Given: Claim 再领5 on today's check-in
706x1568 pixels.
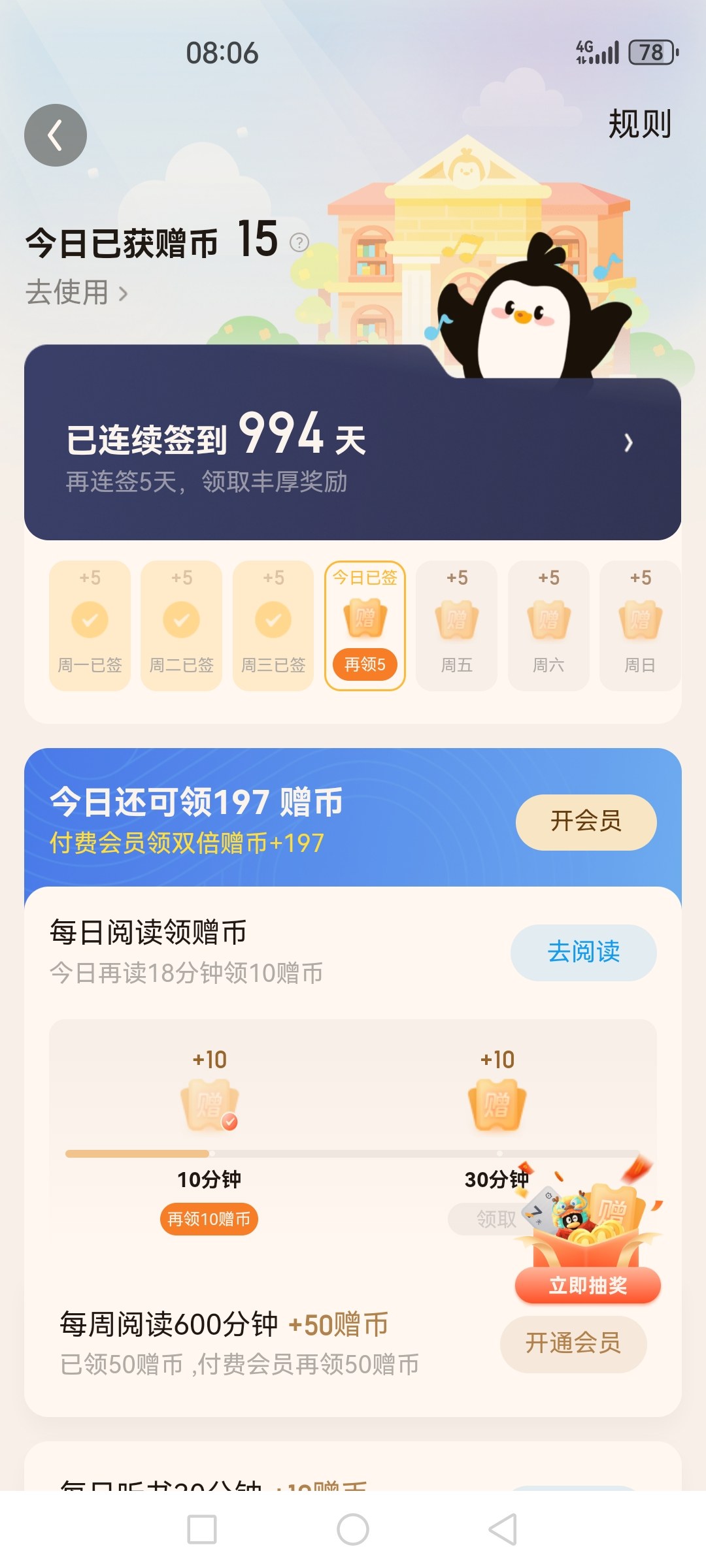Looking at the screenshot, I should (365, 664).
